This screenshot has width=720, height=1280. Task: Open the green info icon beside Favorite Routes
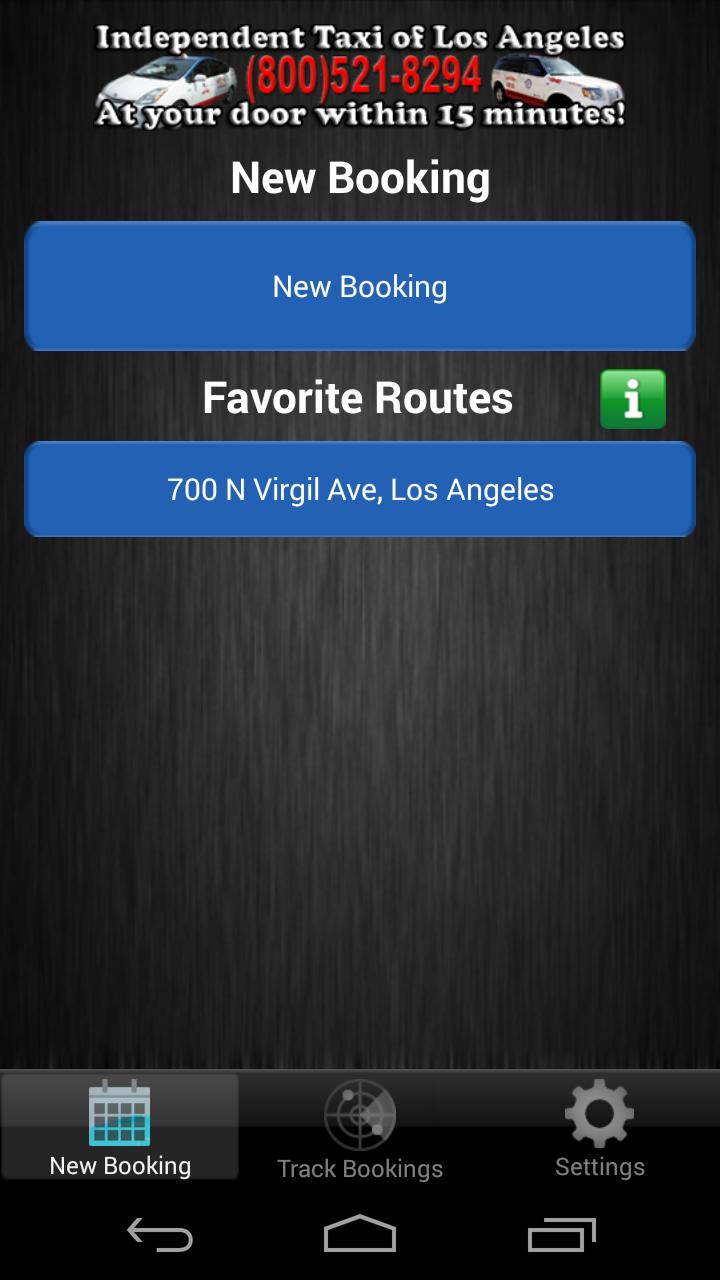coord(632,398)
